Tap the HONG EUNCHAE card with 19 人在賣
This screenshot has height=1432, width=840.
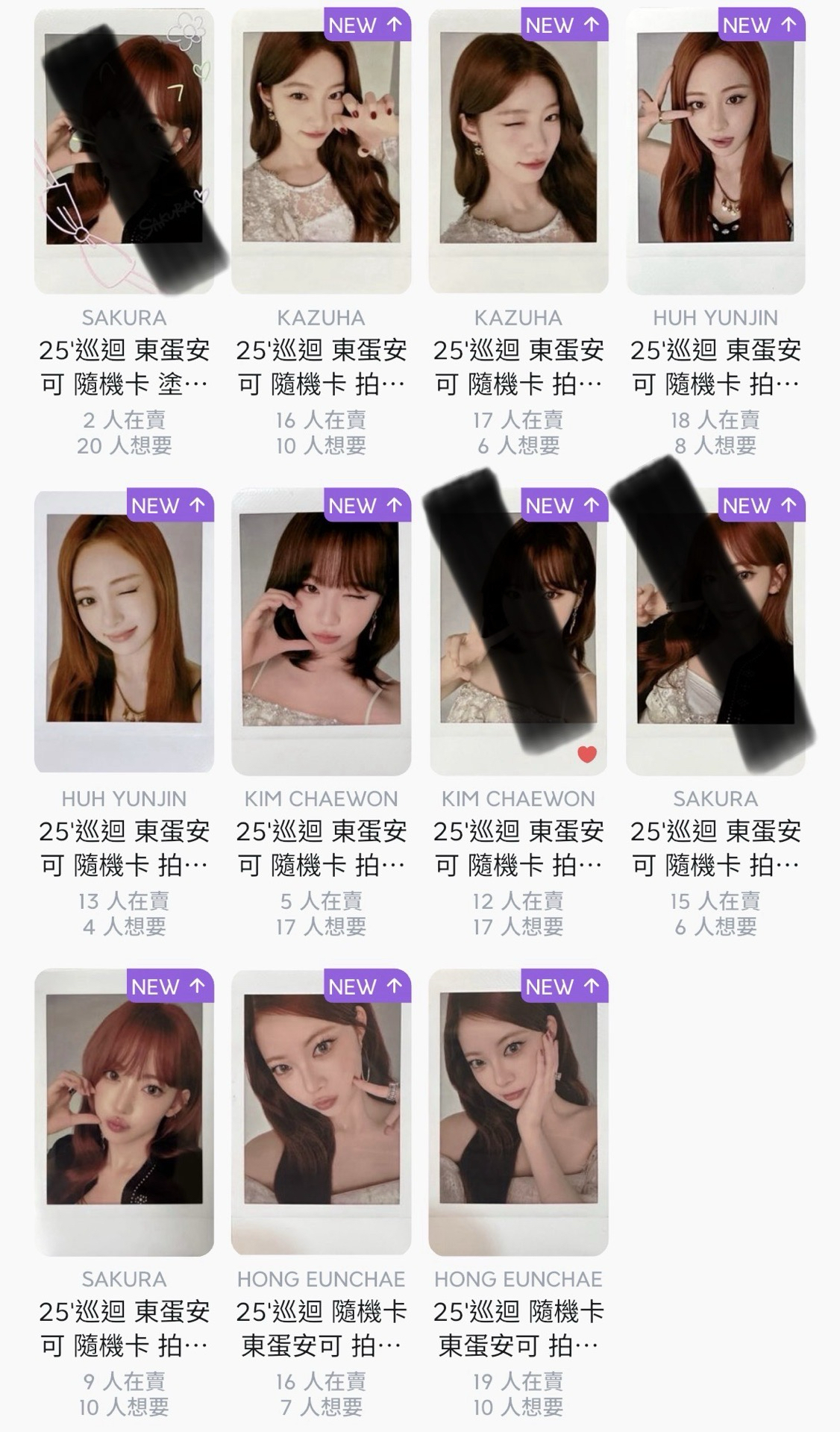[518, 1112]
